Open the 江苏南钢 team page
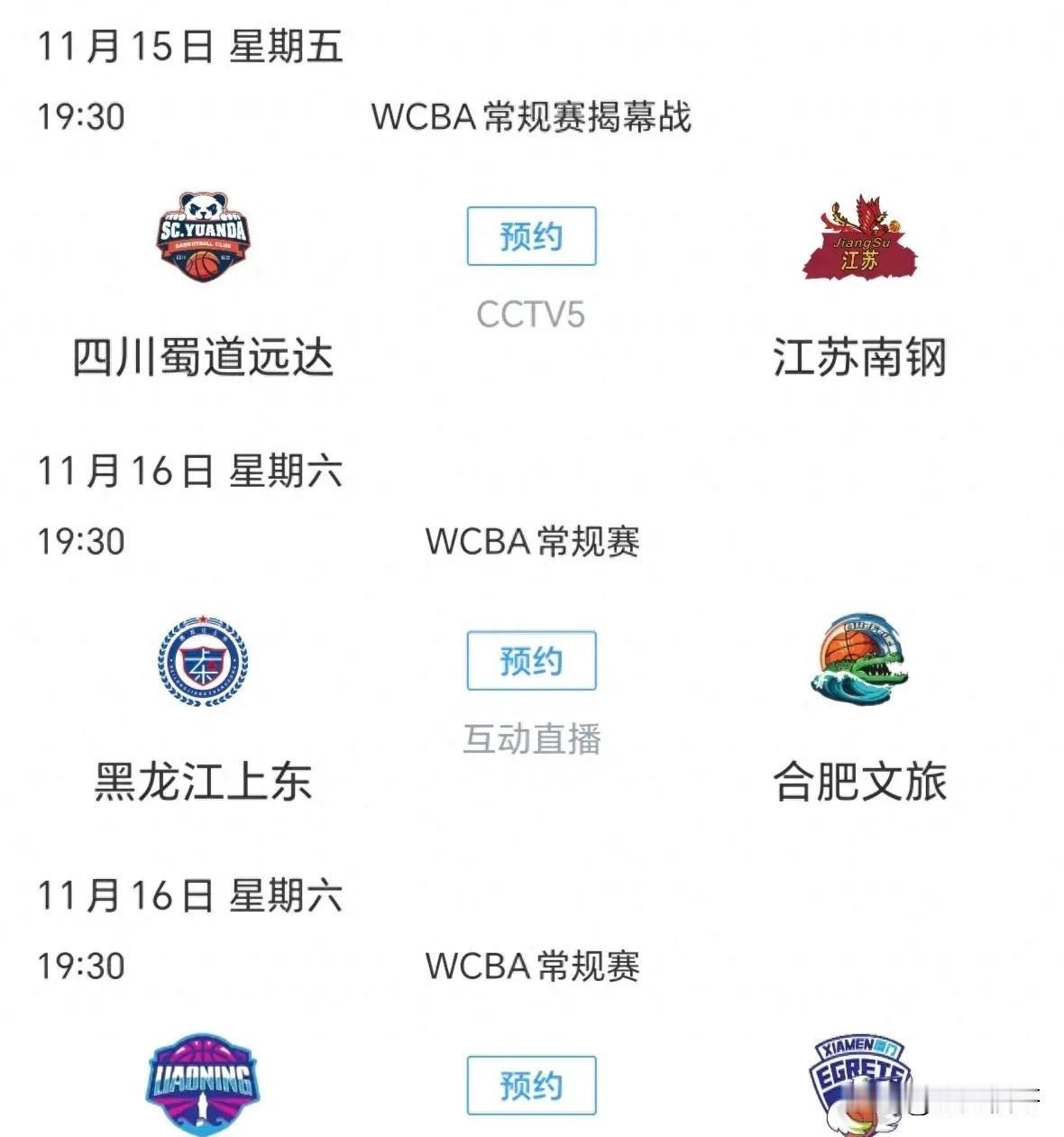This screenshot has height=1137, width=1064. click(861, 353)
